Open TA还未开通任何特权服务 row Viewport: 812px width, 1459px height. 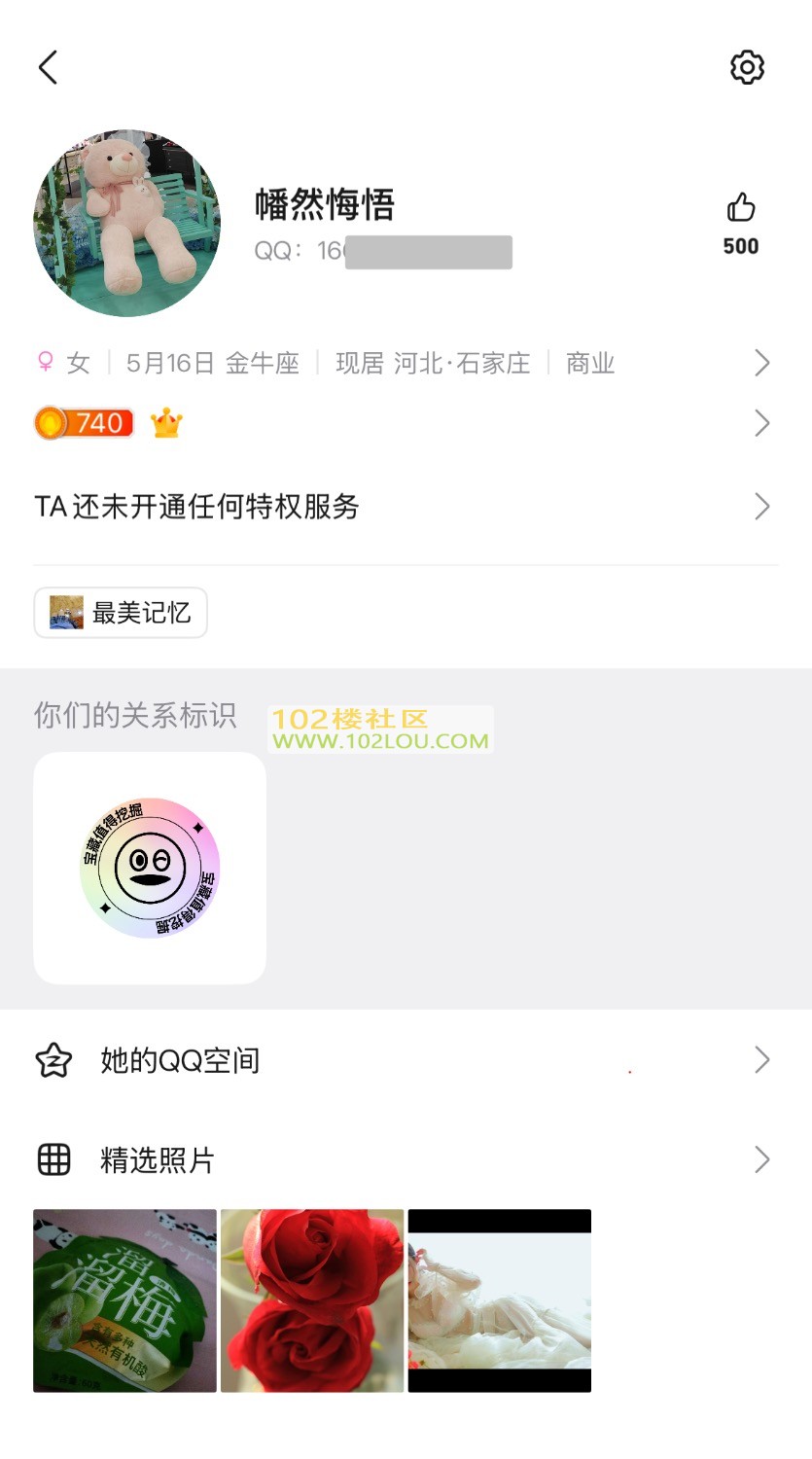[x=399, y=507]
